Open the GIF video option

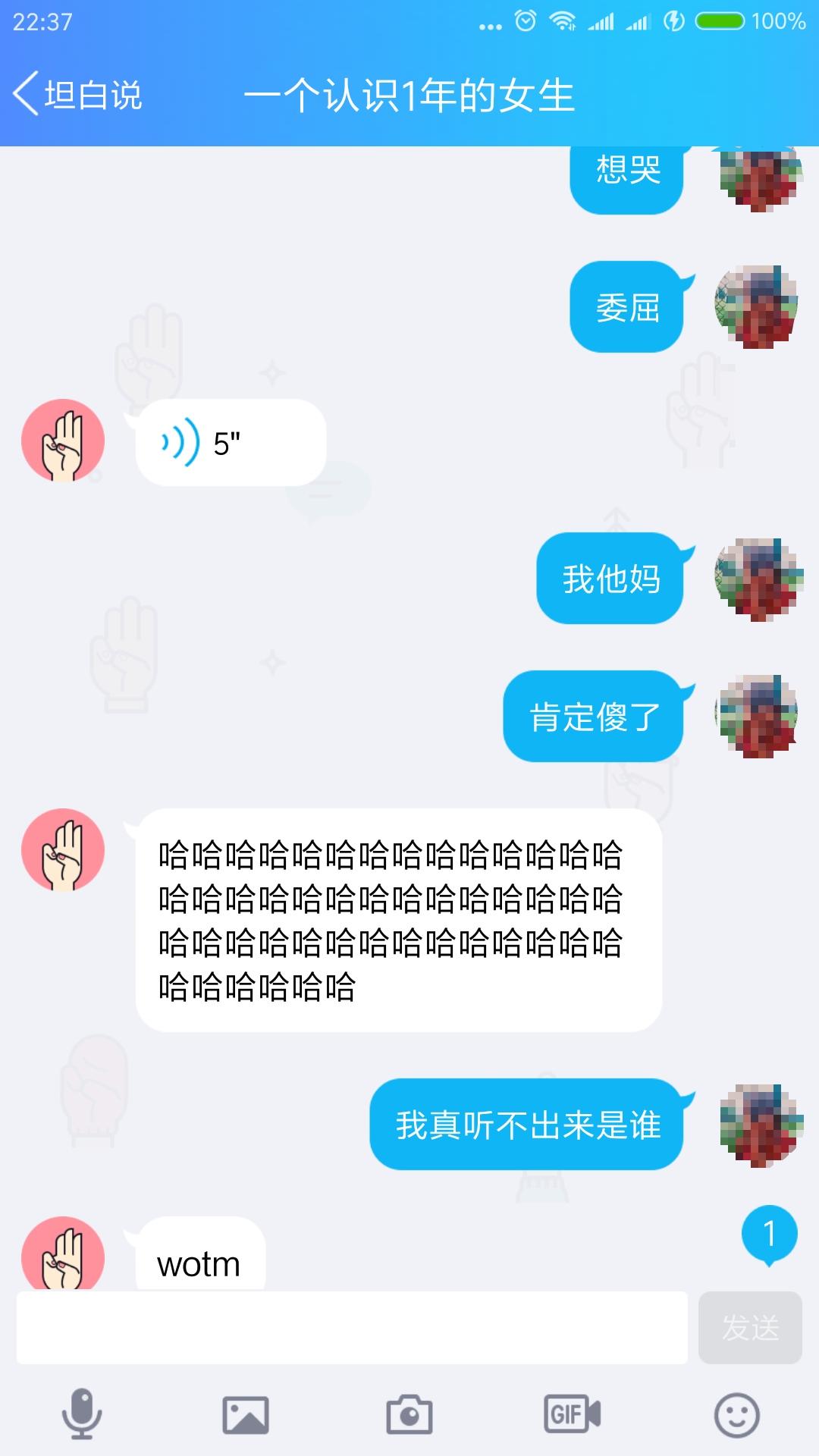pos(573,1414)
